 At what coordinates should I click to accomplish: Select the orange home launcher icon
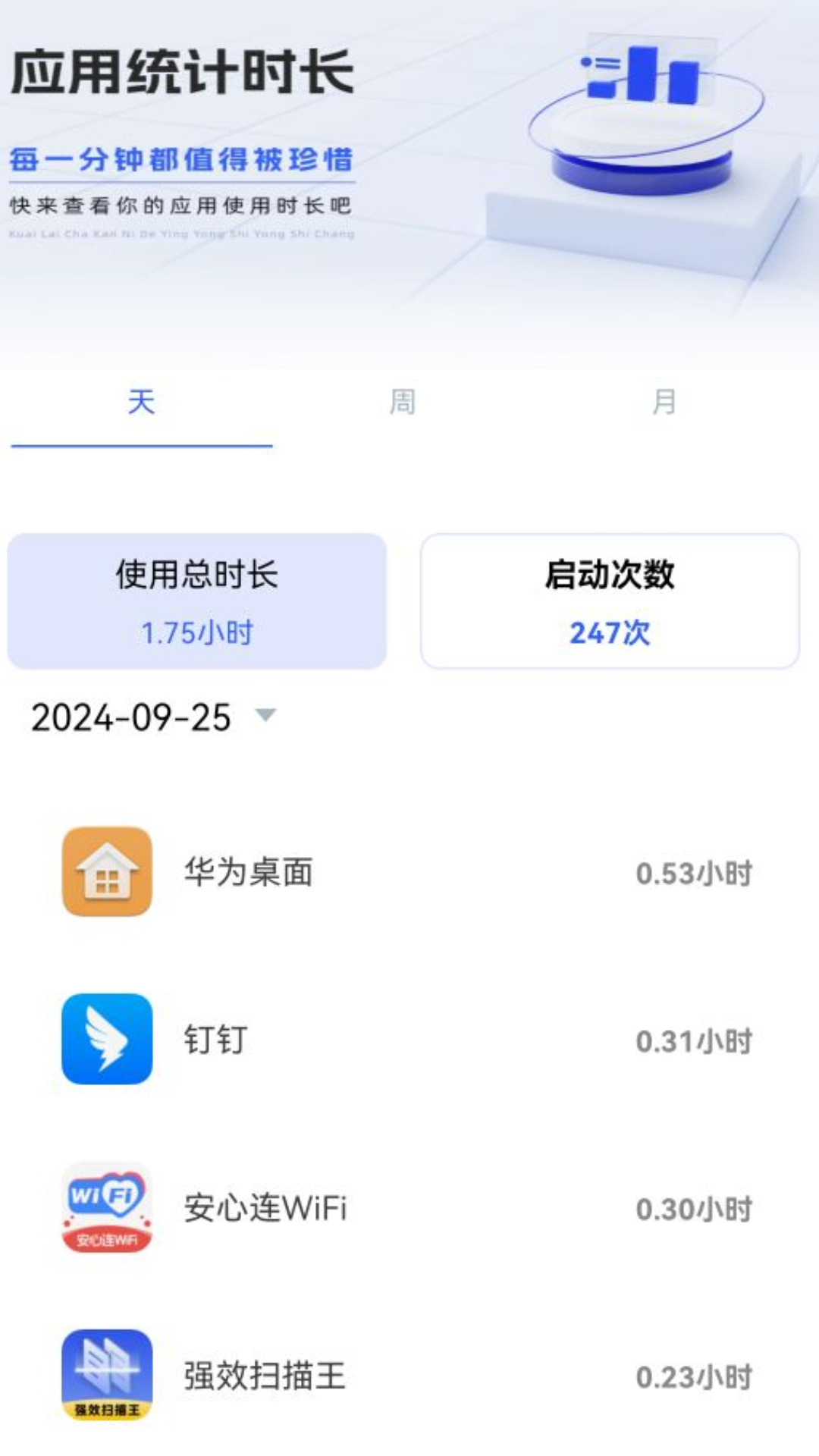pos(108,874)
